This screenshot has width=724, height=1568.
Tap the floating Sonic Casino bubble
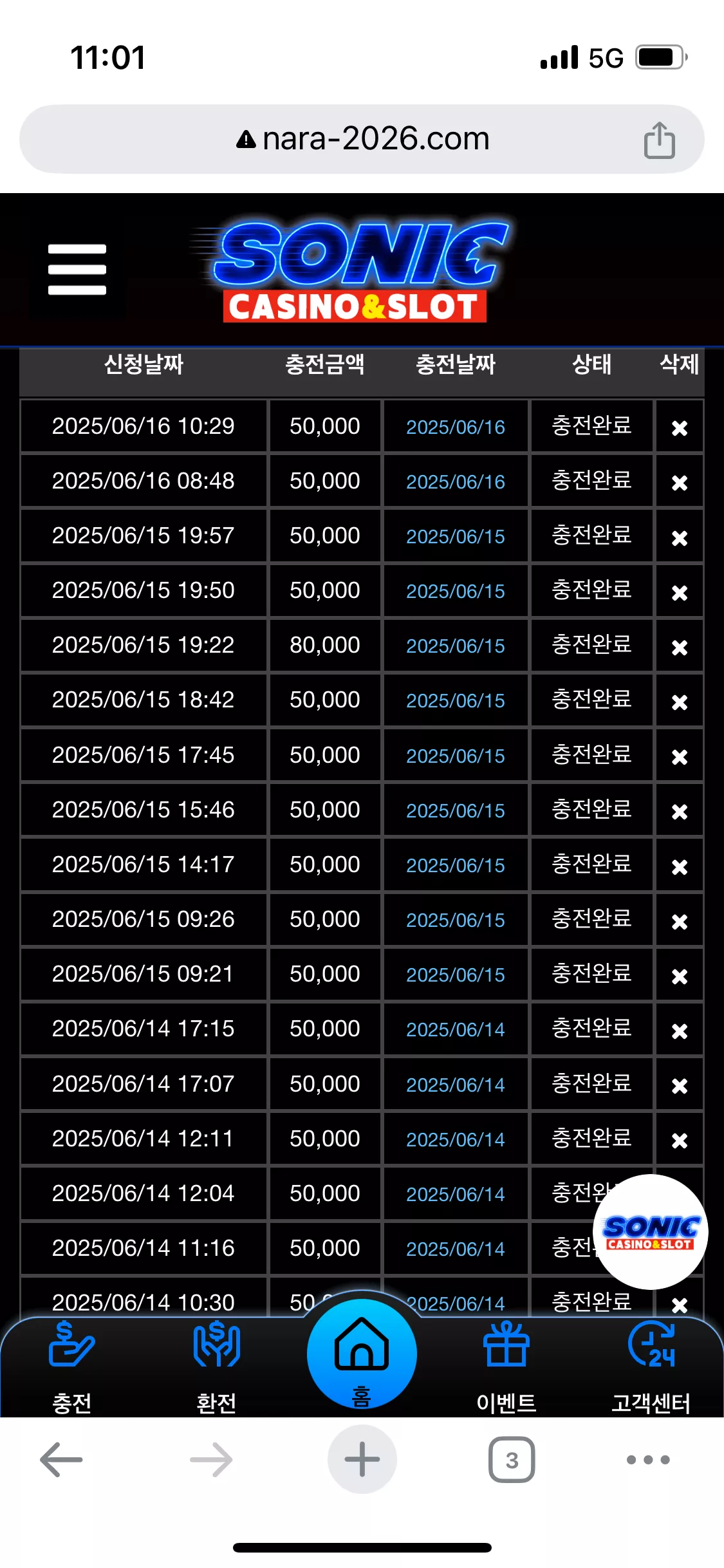650,1232
